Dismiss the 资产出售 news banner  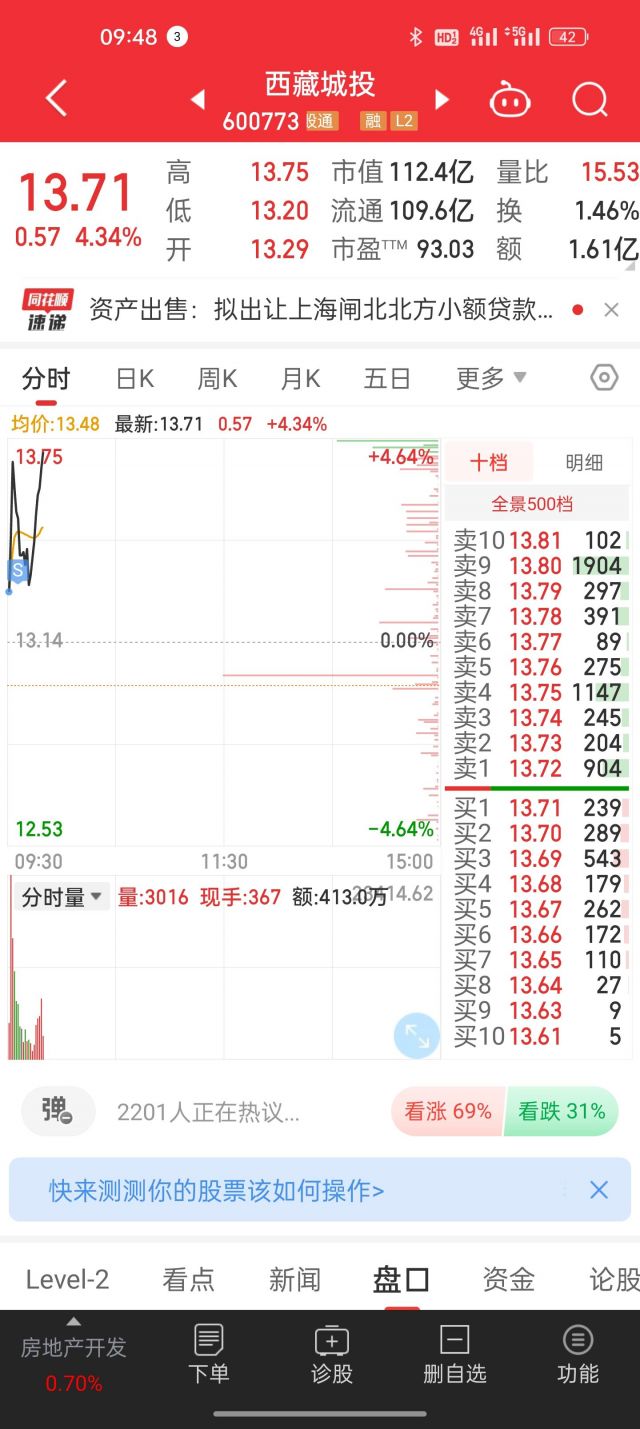[612, 310]
